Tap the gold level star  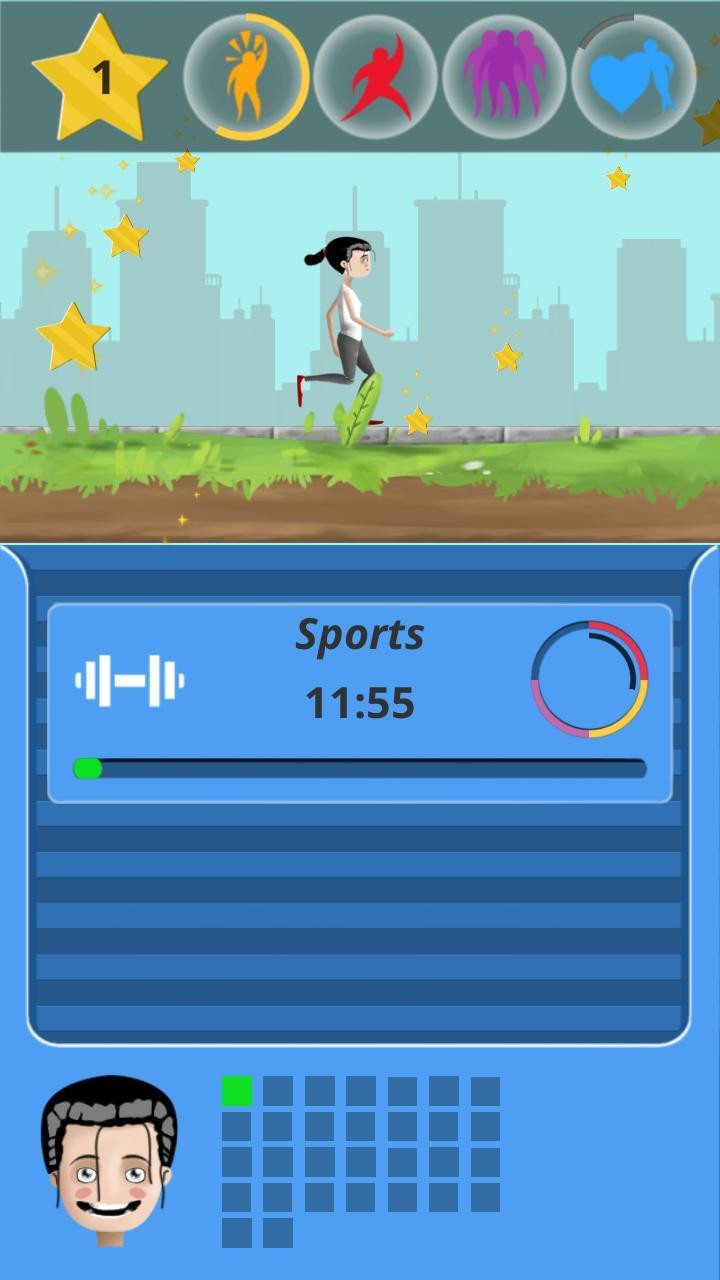101,77
